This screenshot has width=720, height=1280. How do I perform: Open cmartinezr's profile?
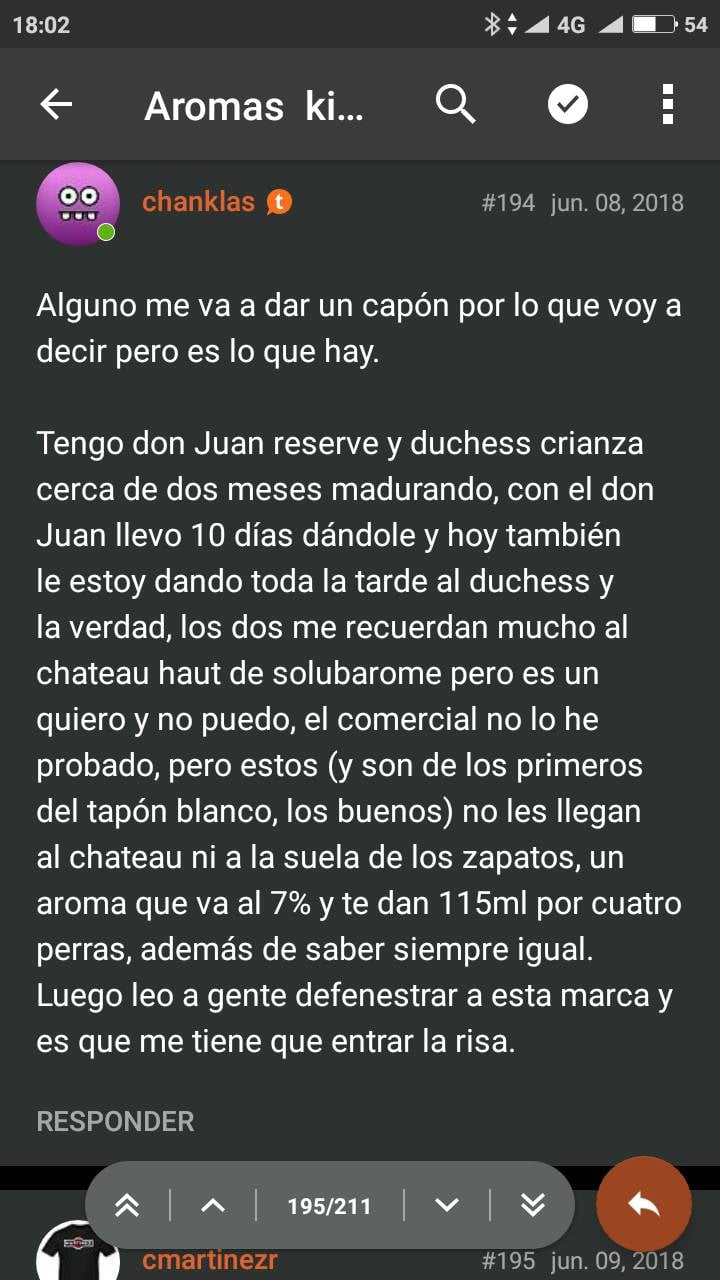[x=209, y=1260]
